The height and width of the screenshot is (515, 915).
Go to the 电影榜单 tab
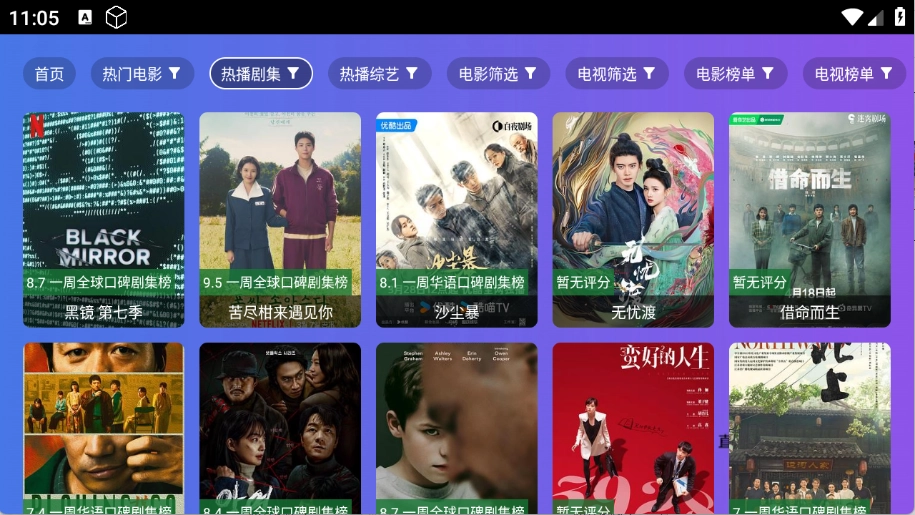coord(735,74)
